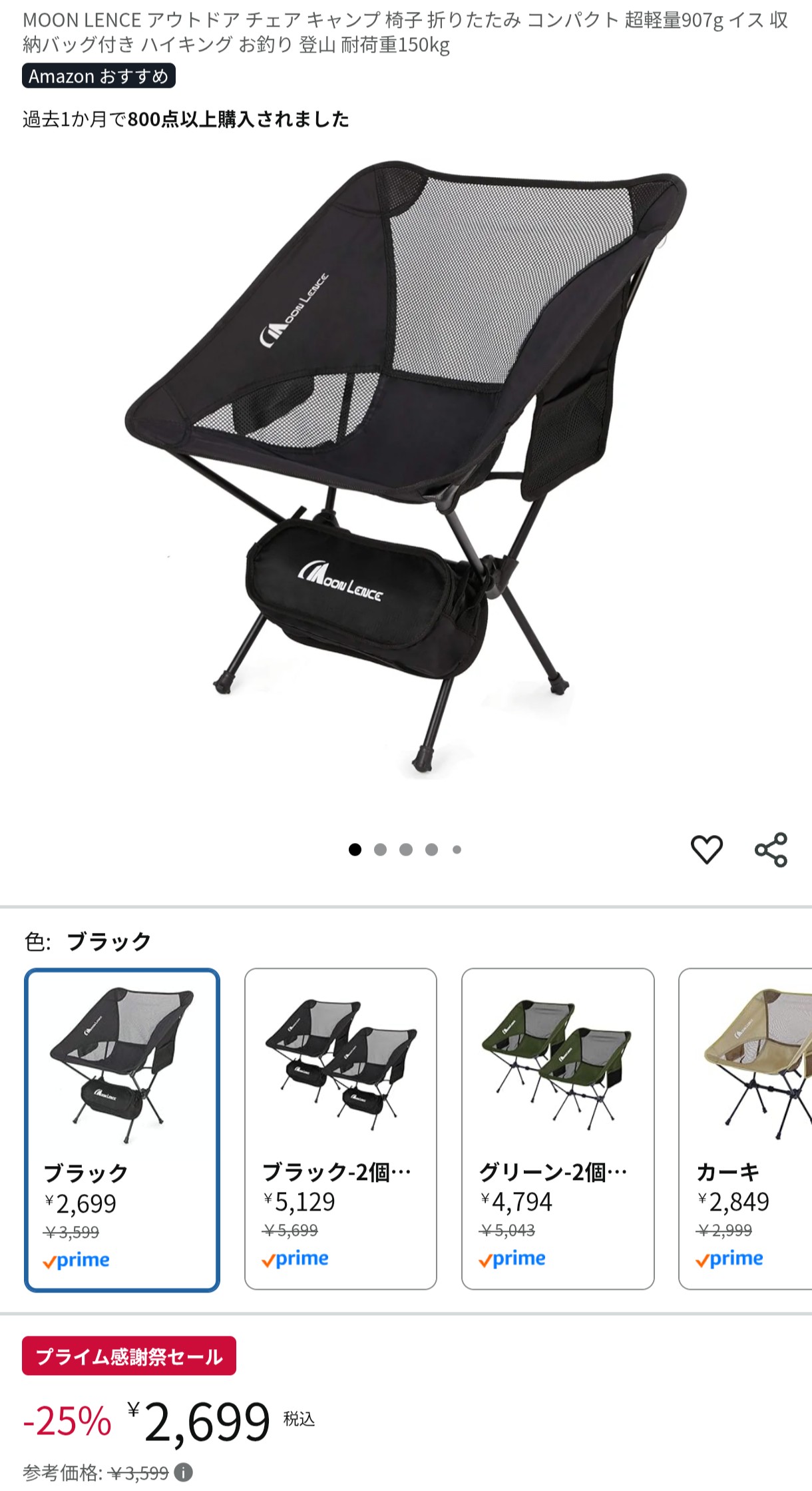The height and width of the screenshot is (1491, 812).
Task: Share this product listing
Action: 771,849
